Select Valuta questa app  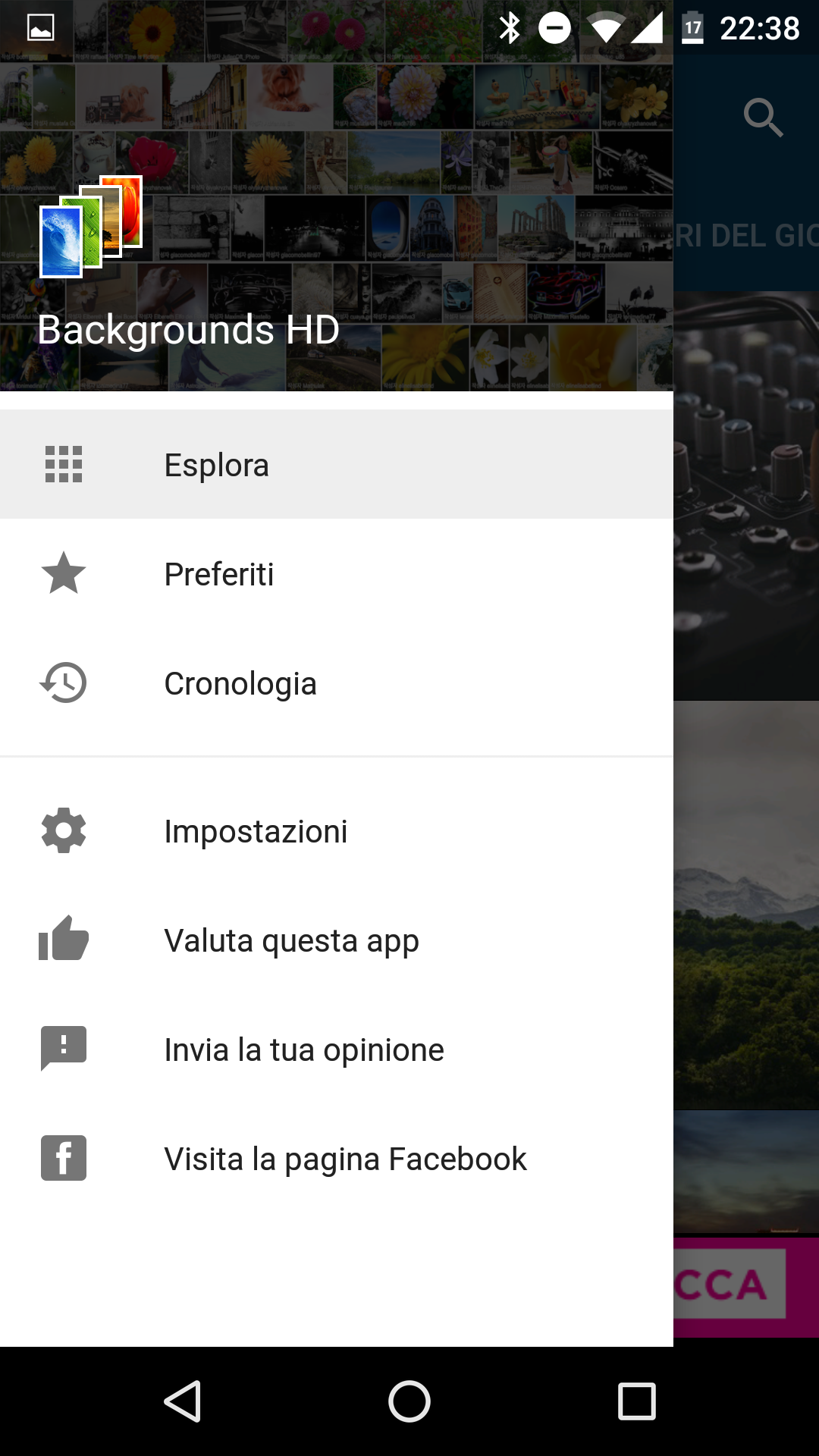(337, 940)
